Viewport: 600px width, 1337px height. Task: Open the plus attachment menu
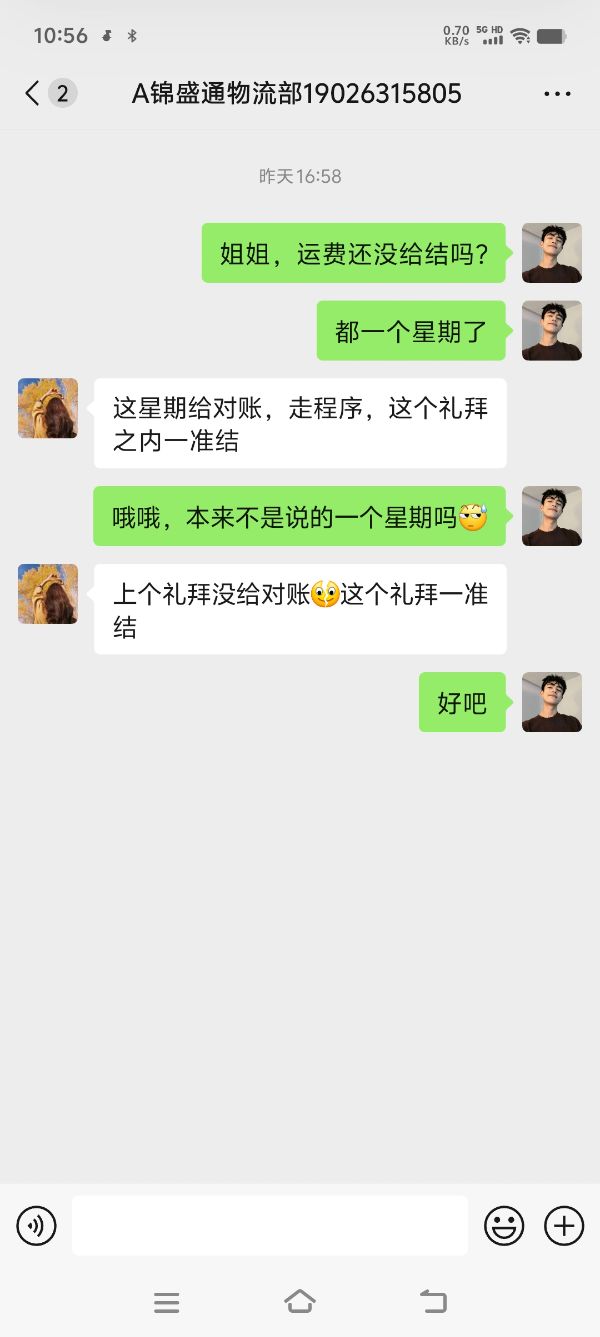(563, 1225)
